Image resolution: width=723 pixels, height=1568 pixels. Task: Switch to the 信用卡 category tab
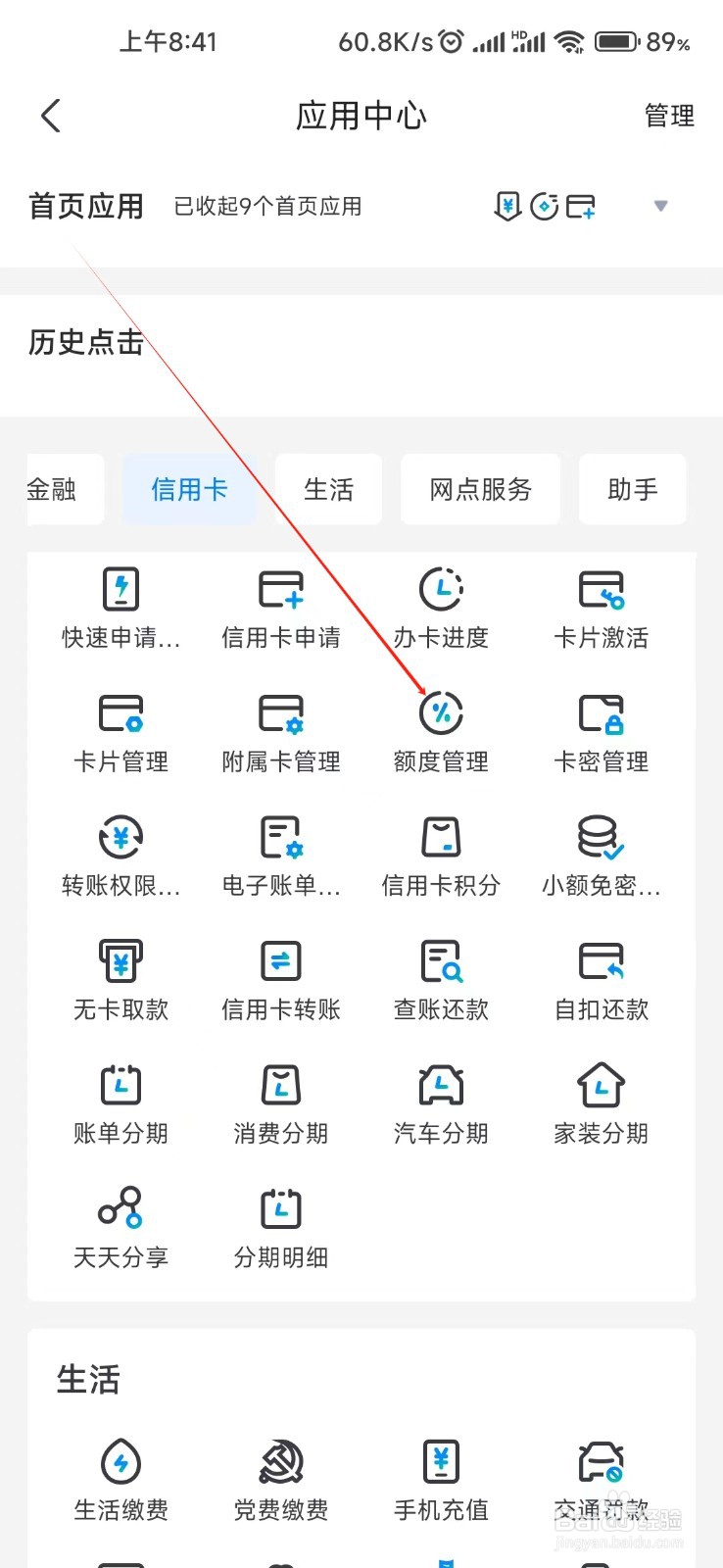[x=190, y=489]
